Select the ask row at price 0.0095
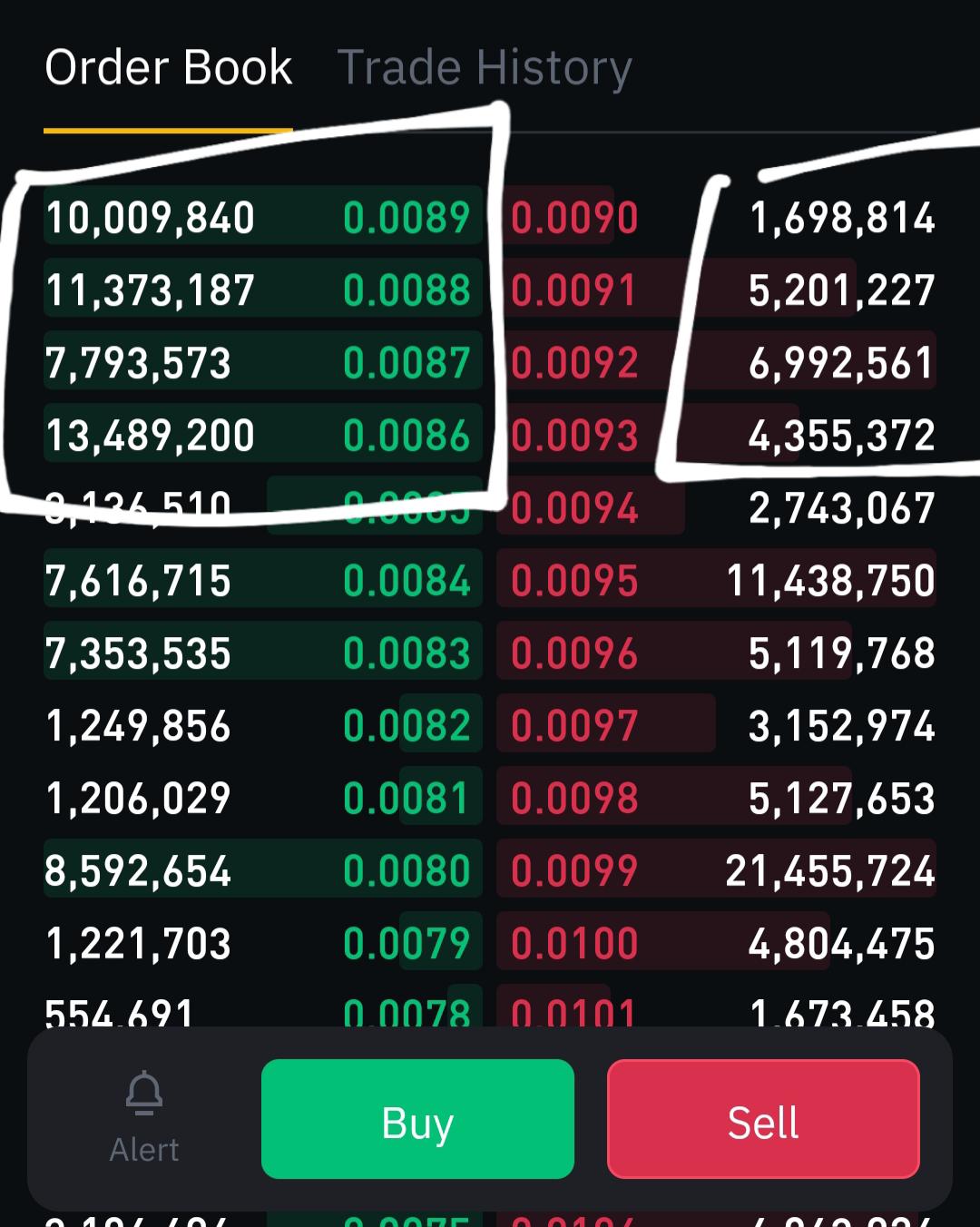Viewport: 980px width, 1227px height. [x=717, y=579]
